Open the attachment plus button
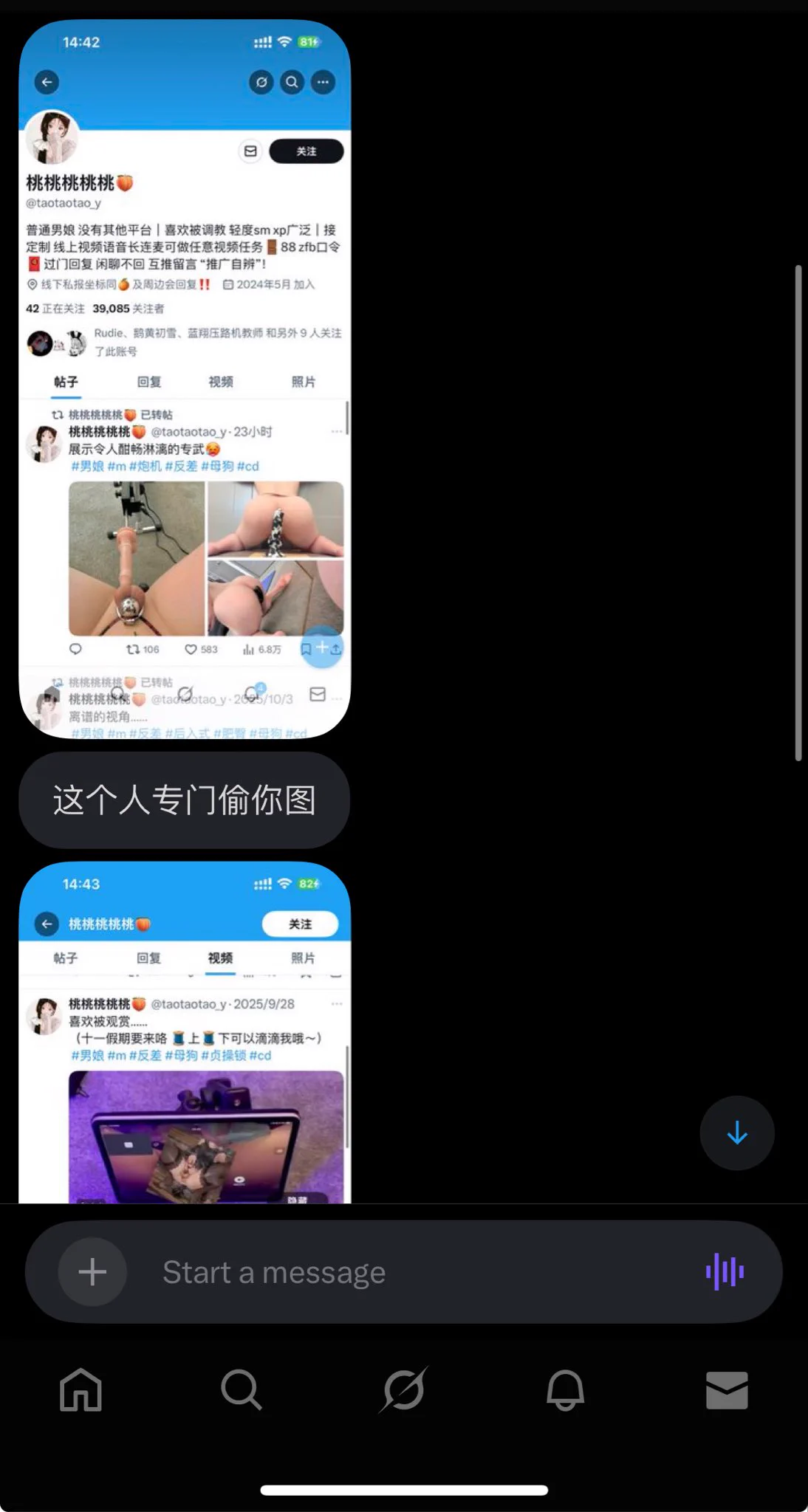 pyautogui.click(x=92, y=1272)
